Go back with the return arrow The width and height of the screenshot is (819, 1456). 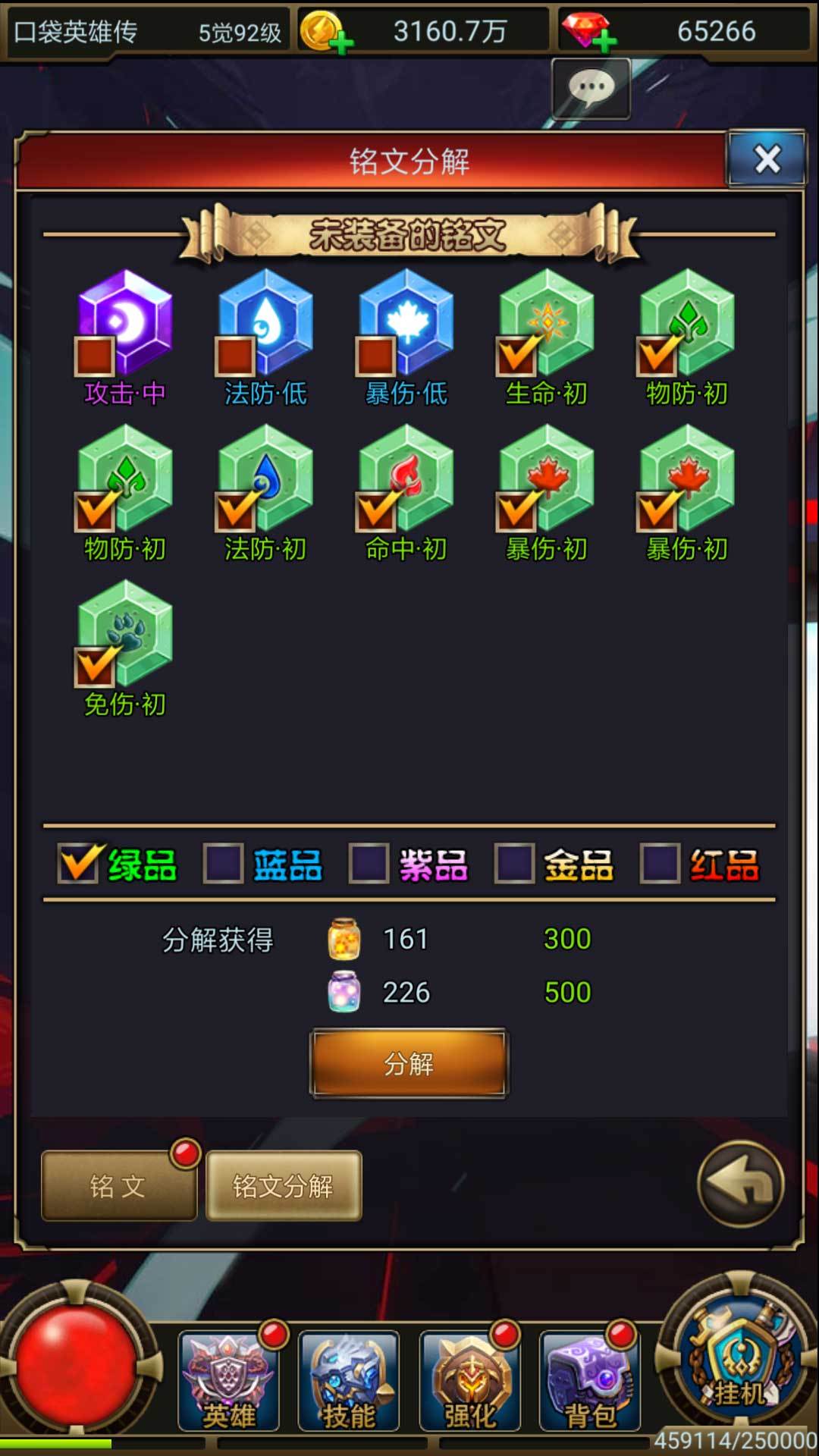point(740,1184)
